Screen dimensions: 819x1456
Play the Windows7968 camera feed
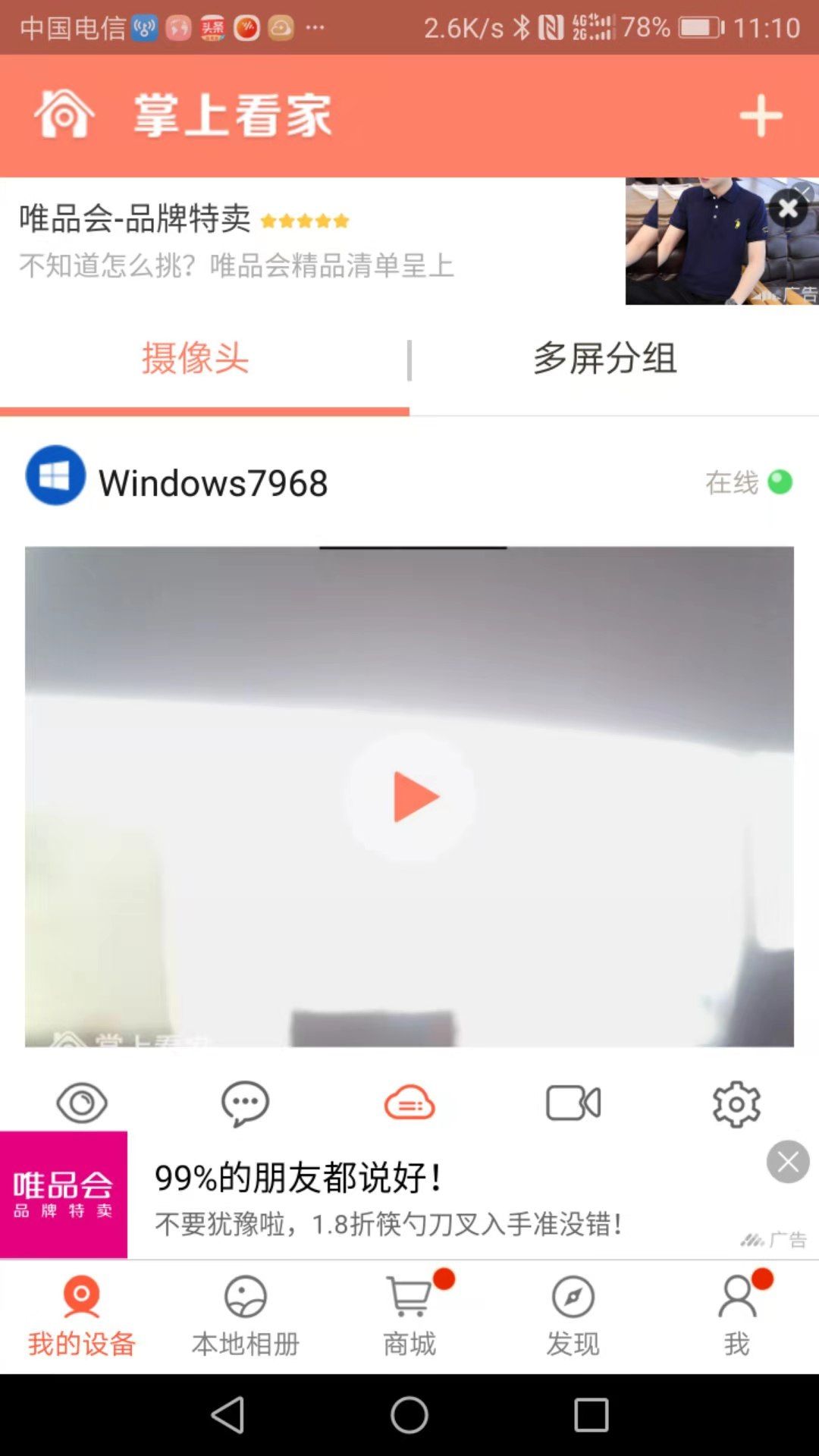tap(412, 796)
